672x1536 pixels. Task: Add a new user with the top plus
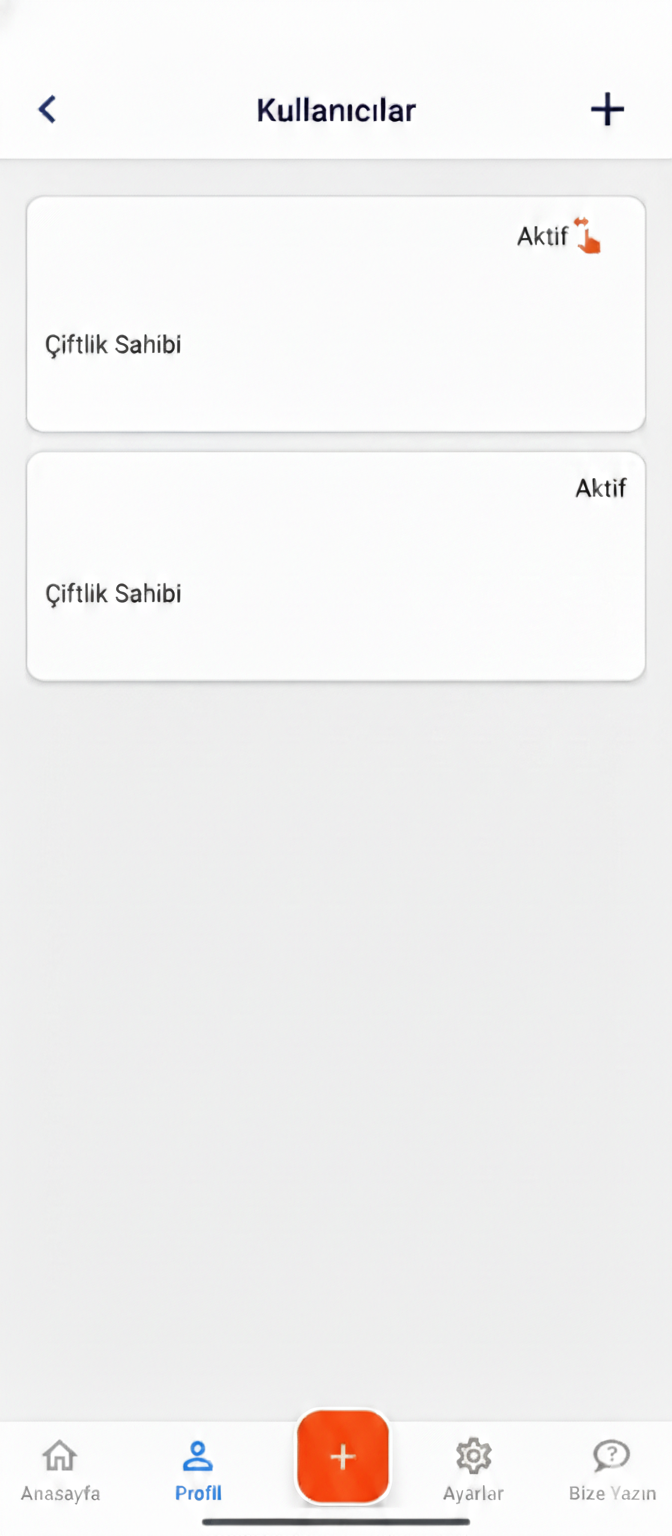[607, 109]
